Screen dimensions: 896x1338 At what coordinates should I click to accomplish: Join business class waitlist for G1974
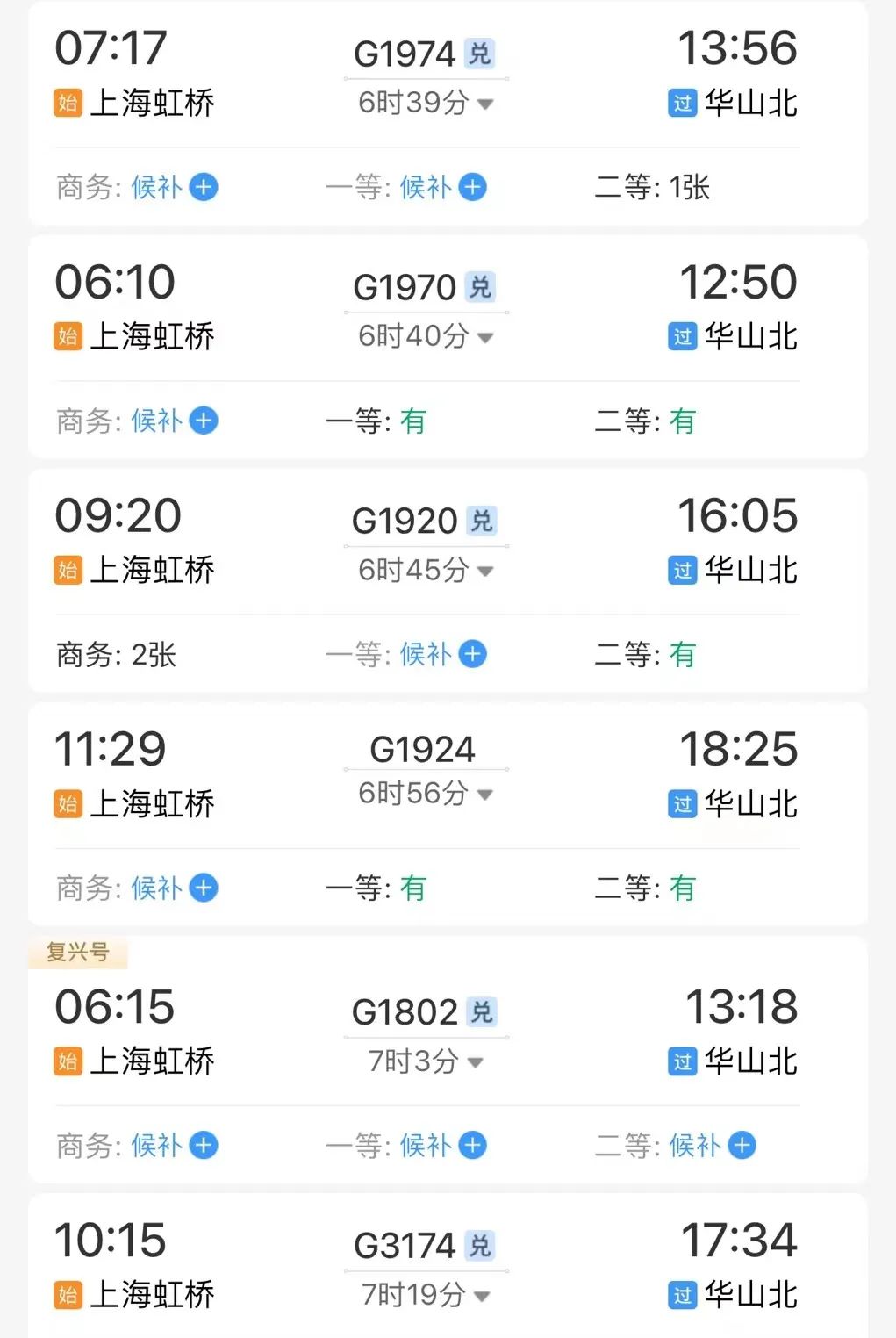point(204,187)
